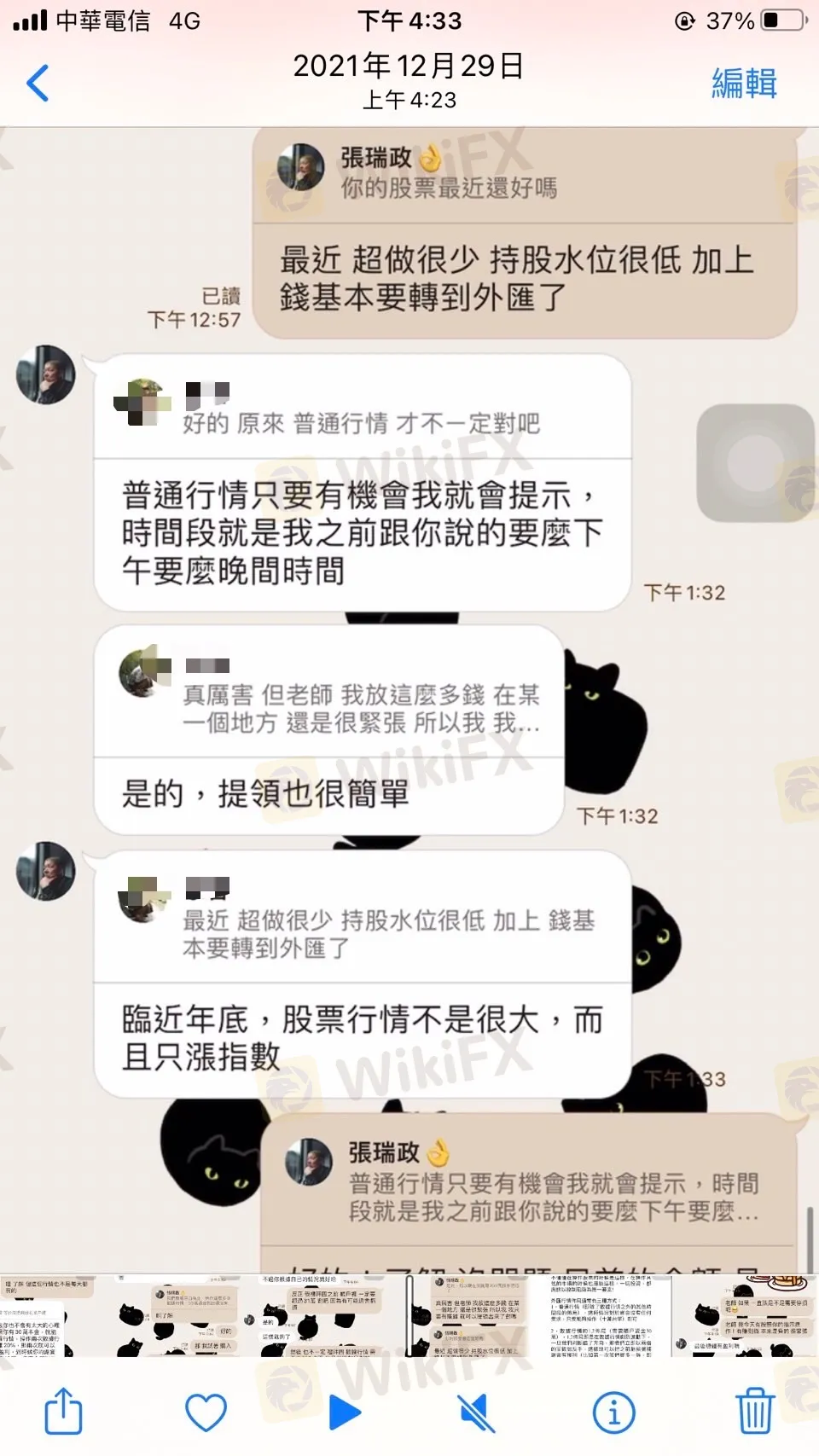Tap the 編輯 edit button
Viewport: 819px width, 1456px height.
pyautogui.click(x=744, y=84)
